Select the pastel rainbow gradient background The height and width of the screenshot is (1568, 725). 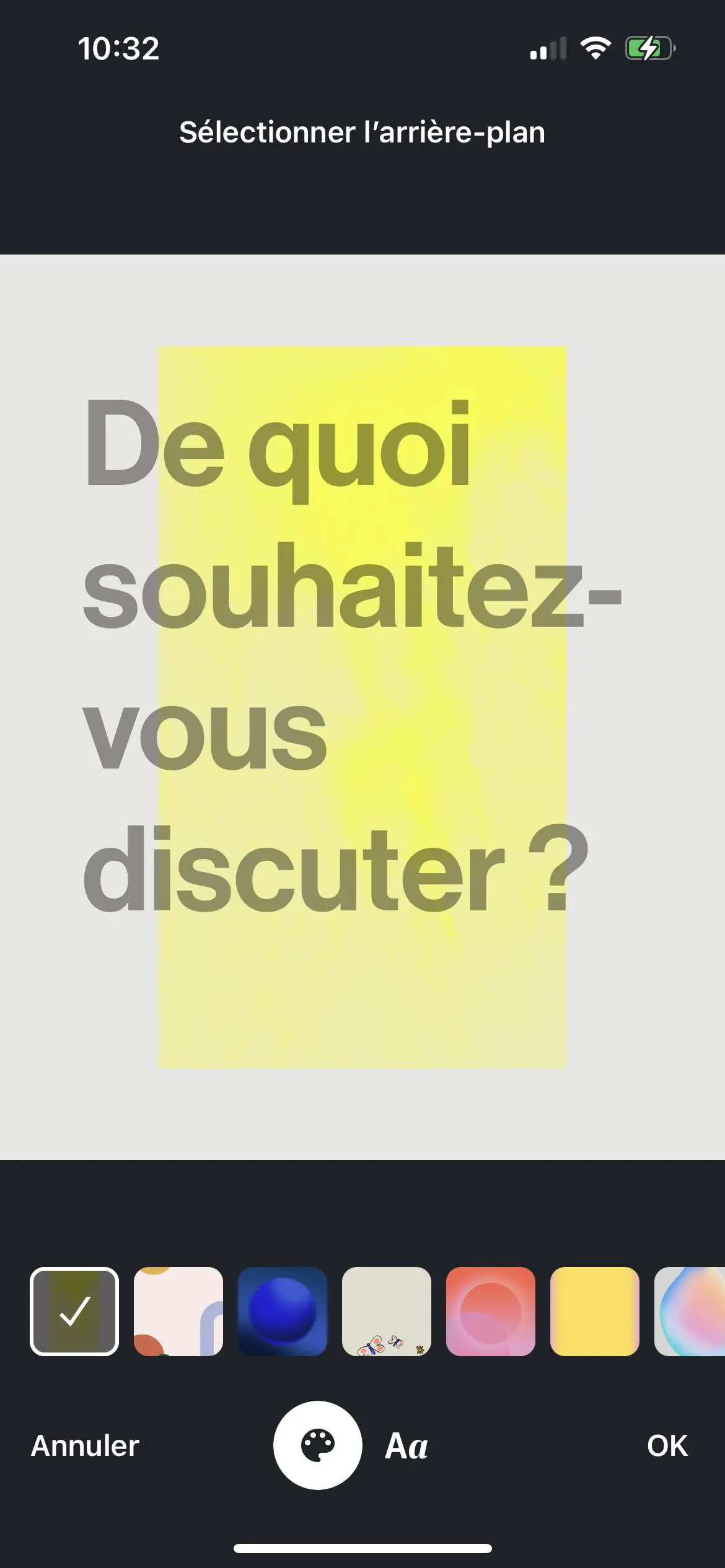click(691, 1312)
